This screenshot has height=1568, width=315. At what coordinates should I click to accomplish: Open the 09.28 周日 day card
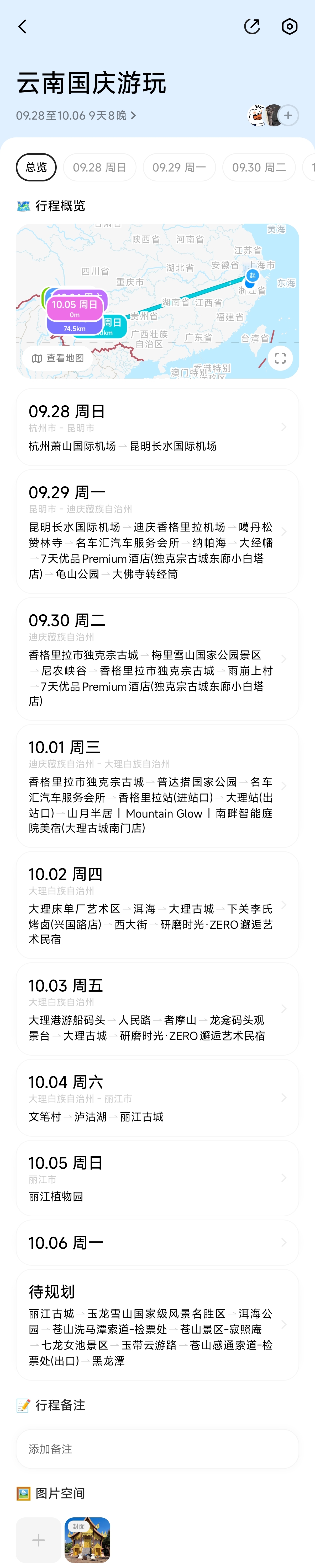click(157, 427)
